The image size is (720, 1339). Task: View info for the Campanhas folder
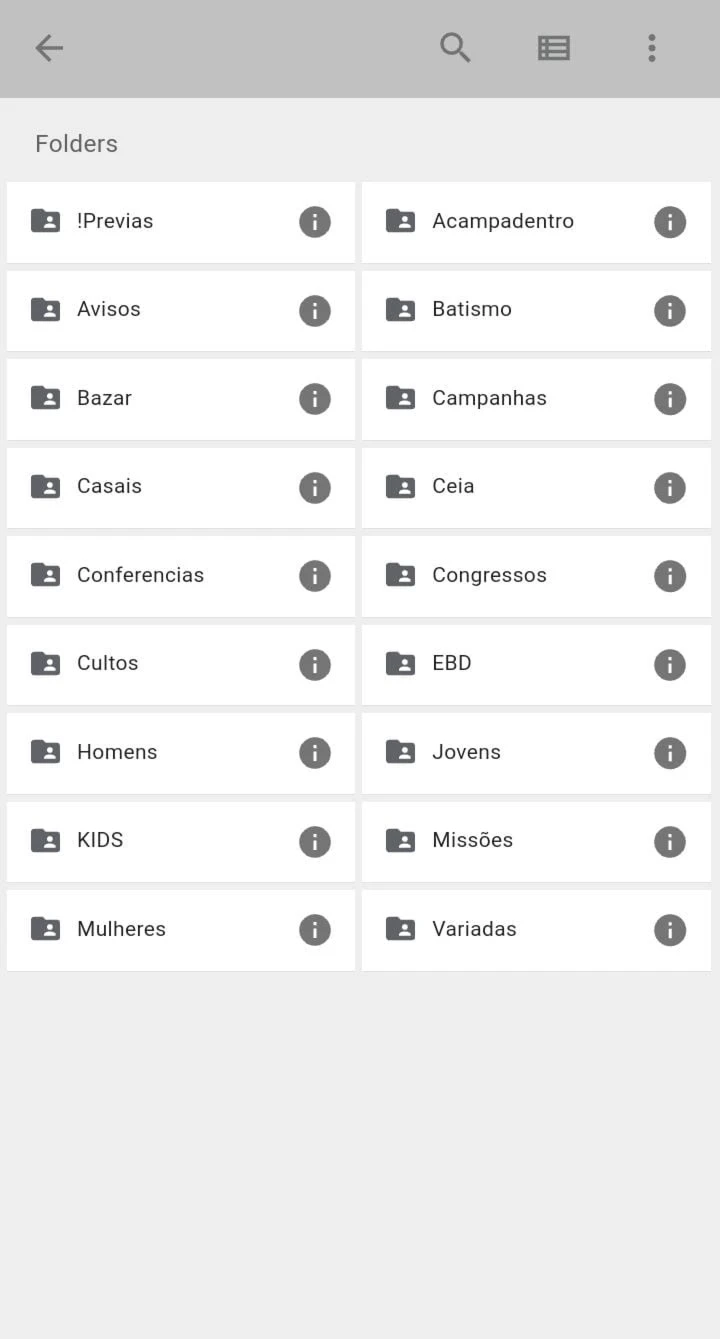(x=670, y=399)
